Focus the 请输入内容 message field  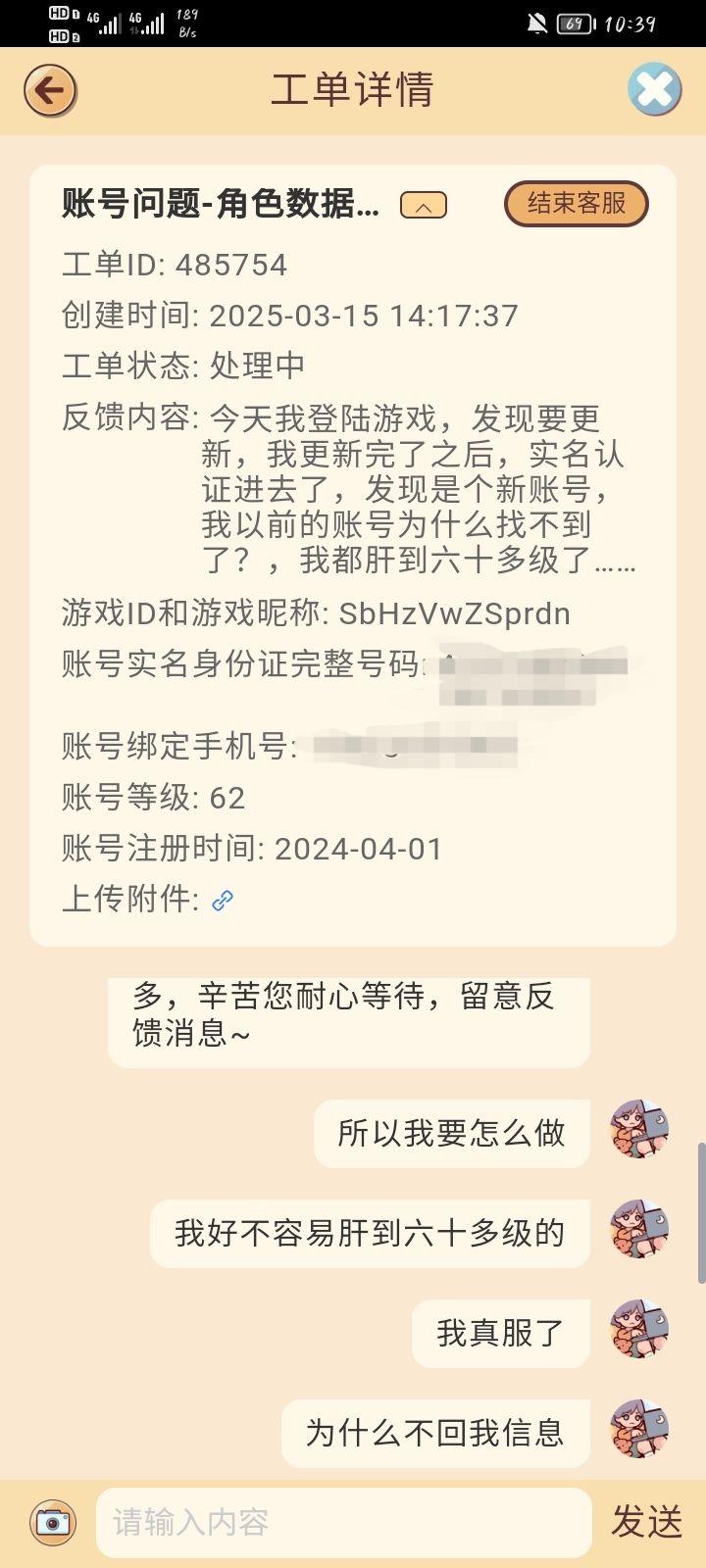344,1522
